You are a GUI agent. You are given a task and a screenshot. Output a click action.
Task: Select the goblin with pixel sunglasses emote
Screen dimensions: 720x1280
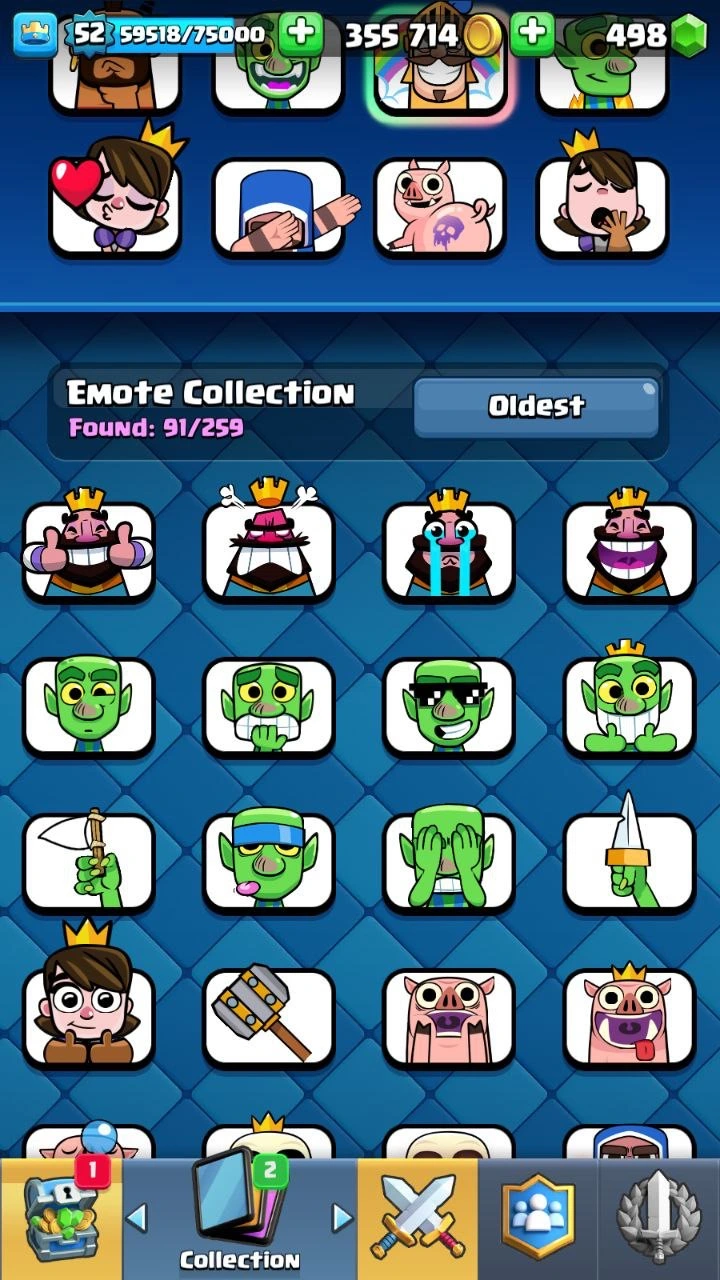(449, 706)
